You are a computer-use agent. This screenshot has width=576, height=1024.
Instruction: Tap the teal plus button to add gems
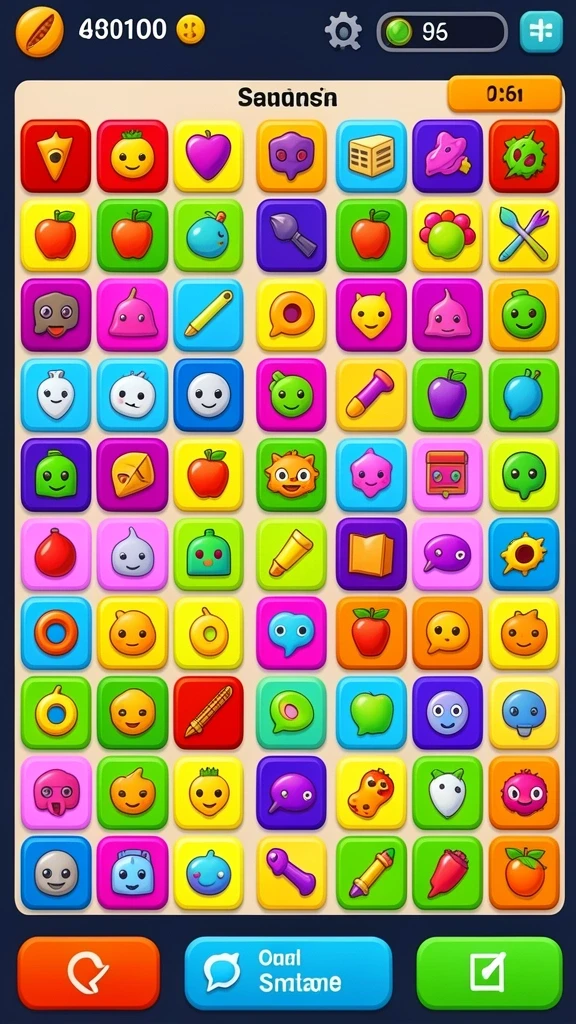541,31
